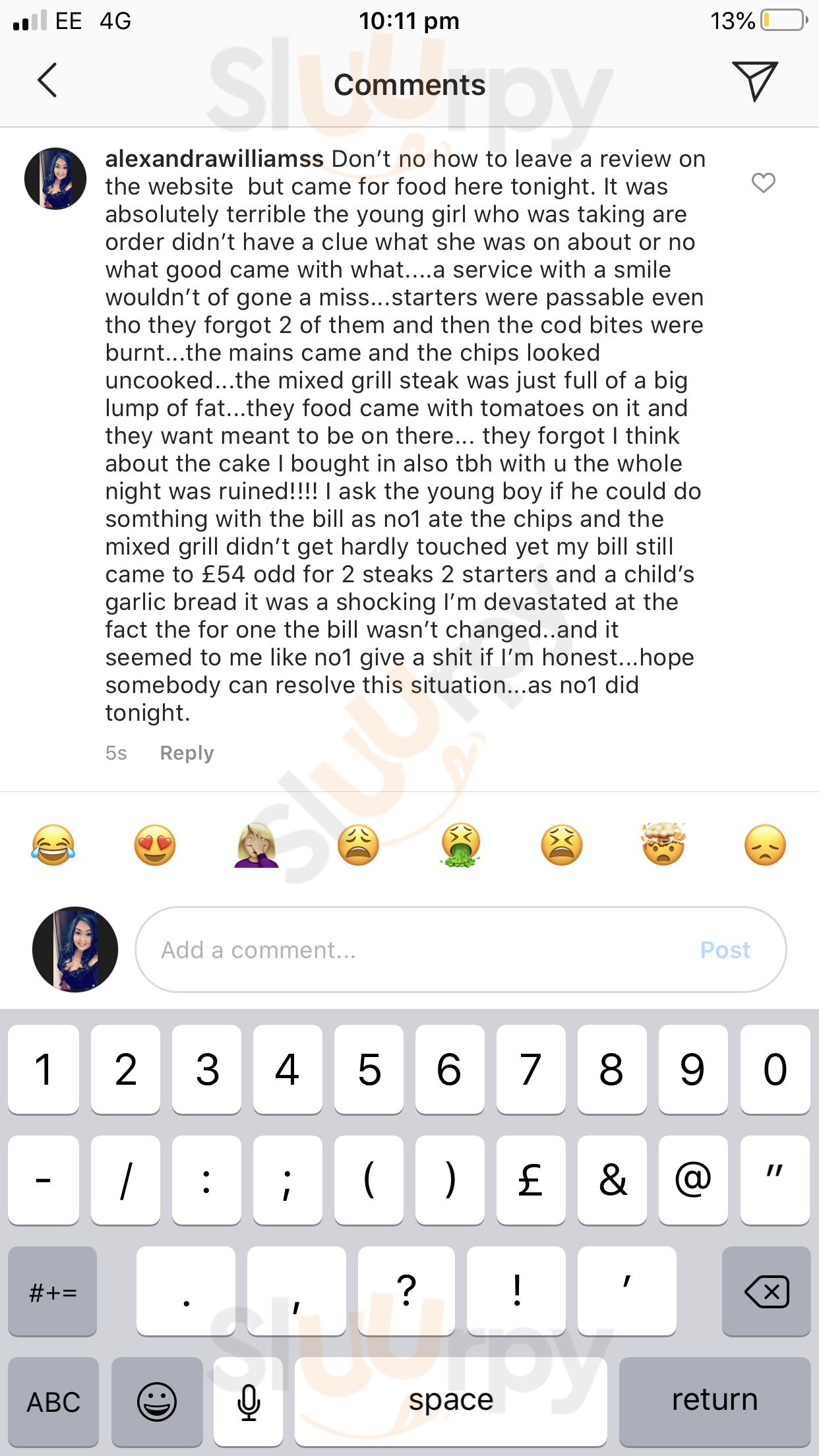Reply to alexandrawilliamss's comment
819x1456 pixels.
[x=187, y=753]
